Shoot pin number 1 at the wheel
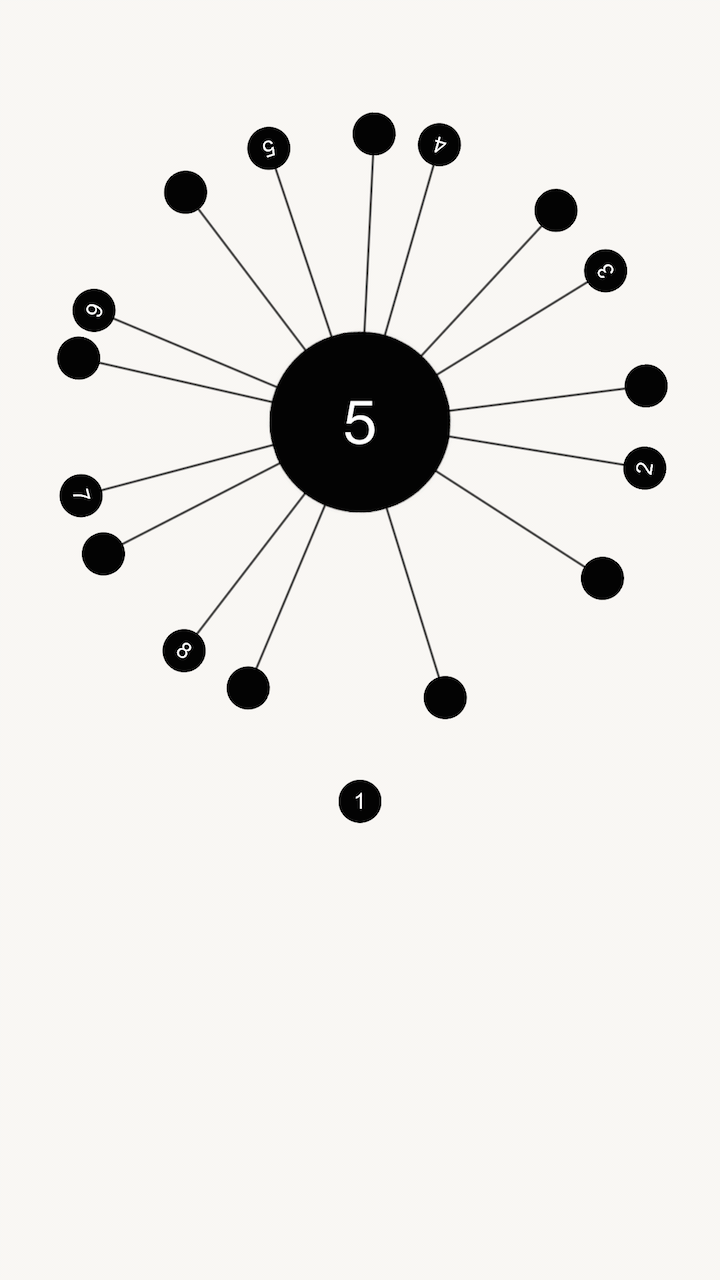 coord(360,801)
